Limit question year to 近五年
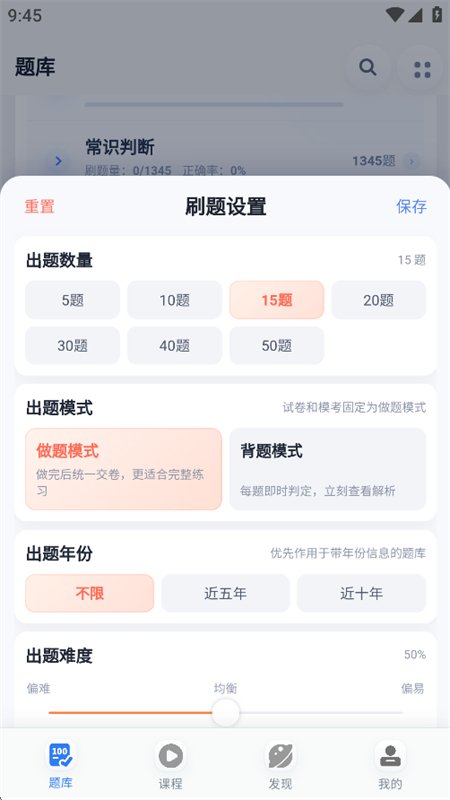Viewport: 450px width, 800px height. point(226,593)
